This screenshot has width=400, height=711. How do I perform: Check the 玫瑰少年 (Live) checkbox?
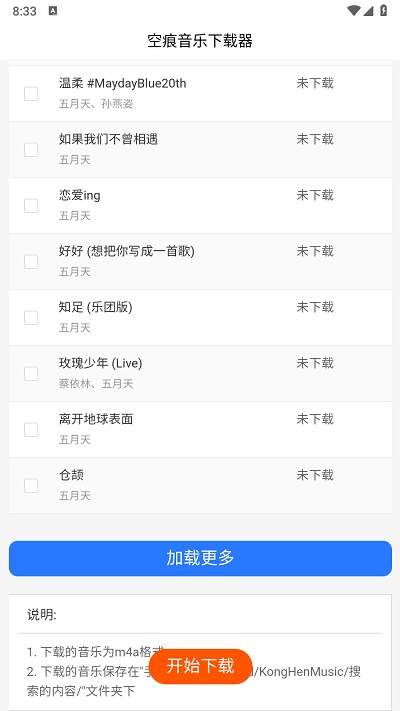pyautogui.click(x=31, y=374)
